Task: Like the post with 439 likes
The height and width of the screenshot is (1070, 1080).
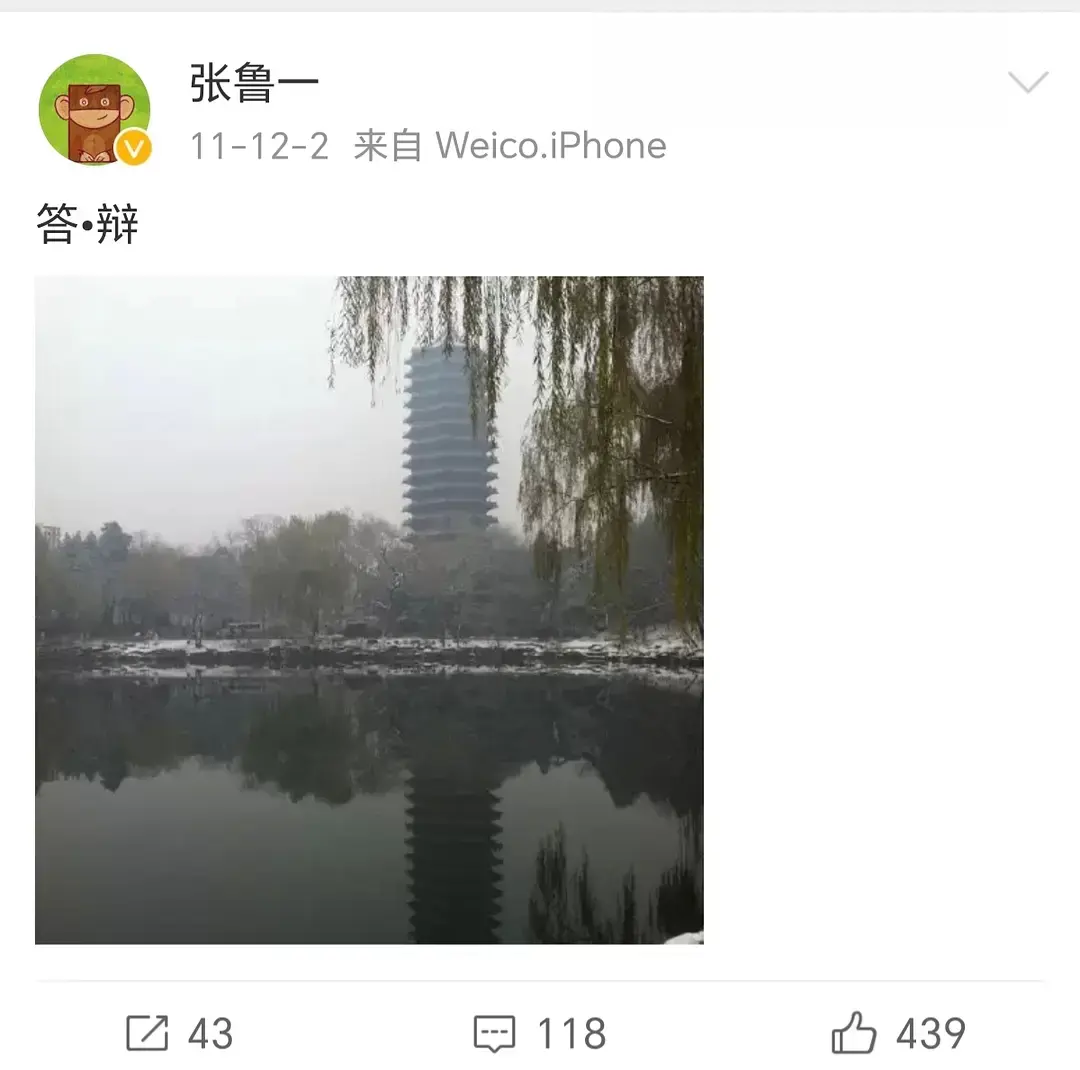Action: tap(898, 1033)
